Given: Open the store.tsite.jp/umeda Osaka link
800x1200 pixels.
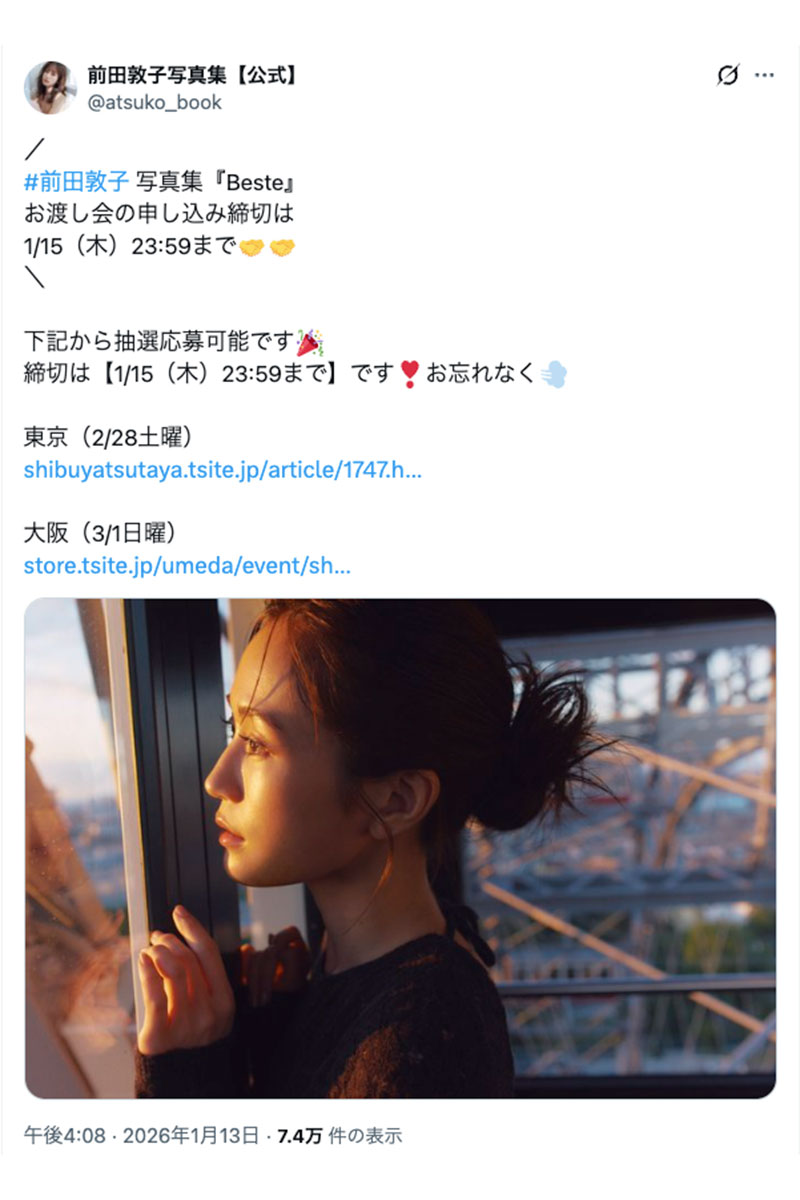Looking at the screenshot, I should 187,565.
